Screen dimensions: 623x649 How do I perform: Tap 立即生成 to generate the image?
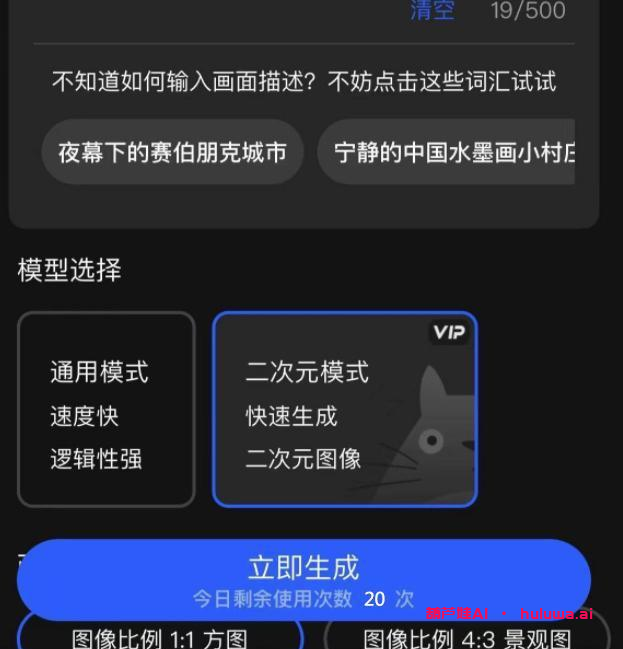pos(303,579)
